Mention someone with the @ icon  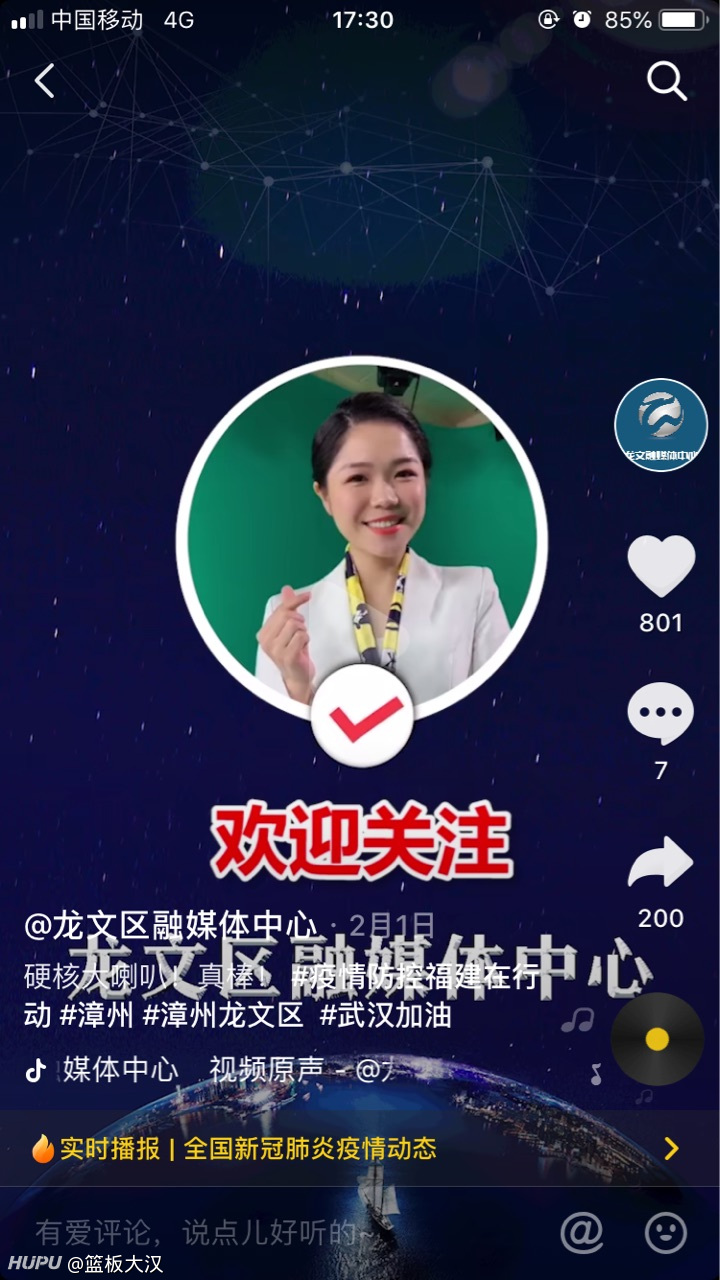click(x=582, y=1232)
